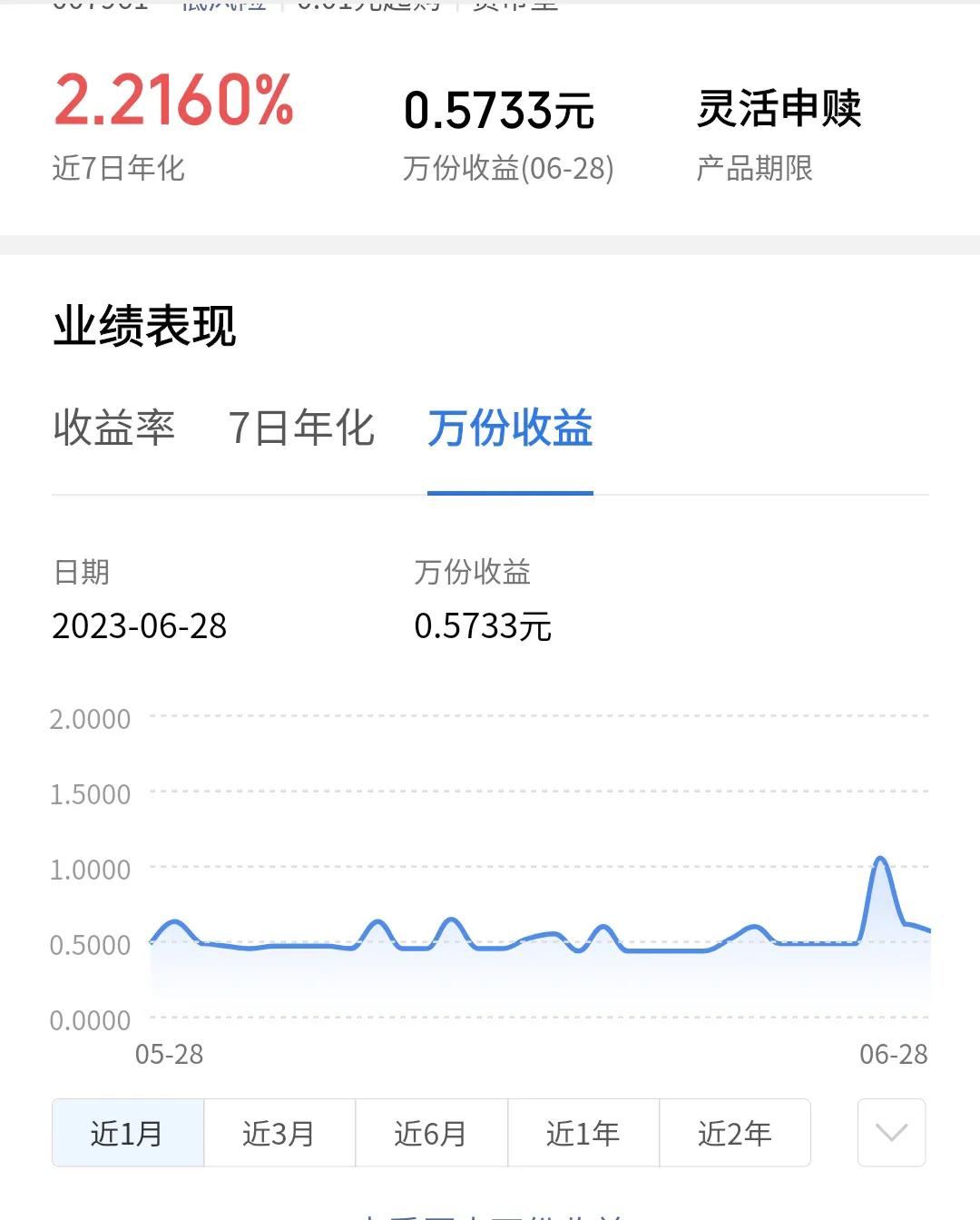Switch to the 收益率 tab
The image size is (980, 1220).
[x=114, y=431]
